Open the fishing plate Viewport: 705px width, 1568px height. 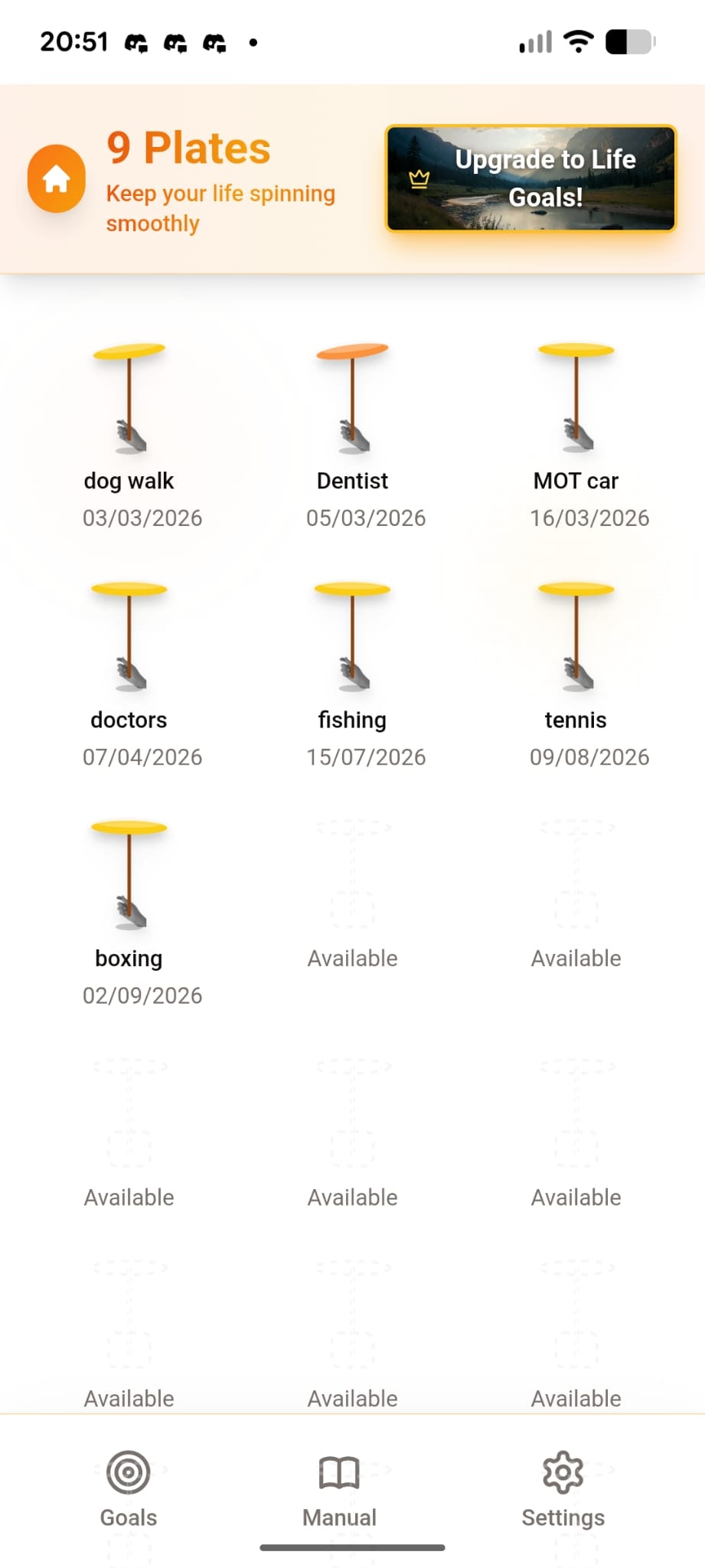point(353,668)
